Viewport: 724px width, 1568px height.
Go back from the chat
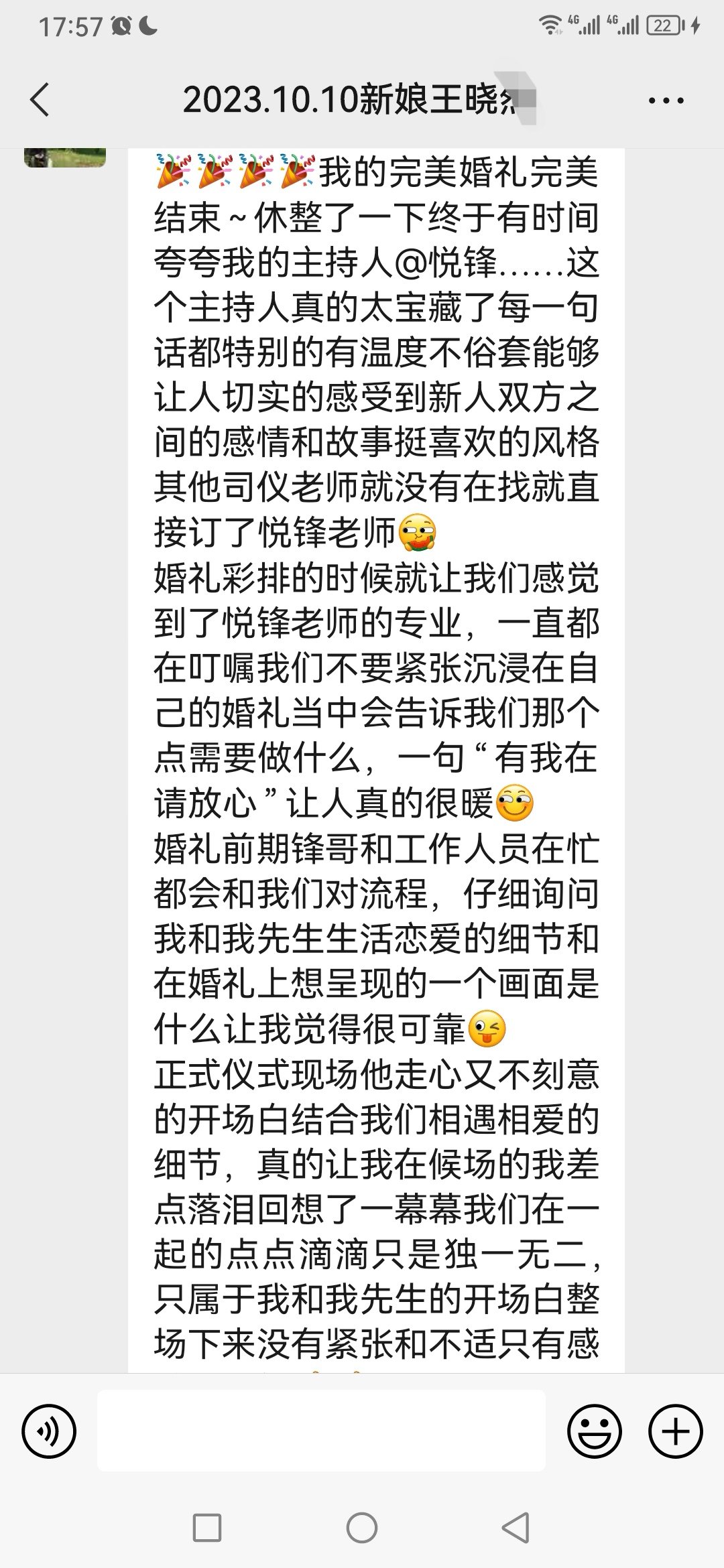point(40,101)
